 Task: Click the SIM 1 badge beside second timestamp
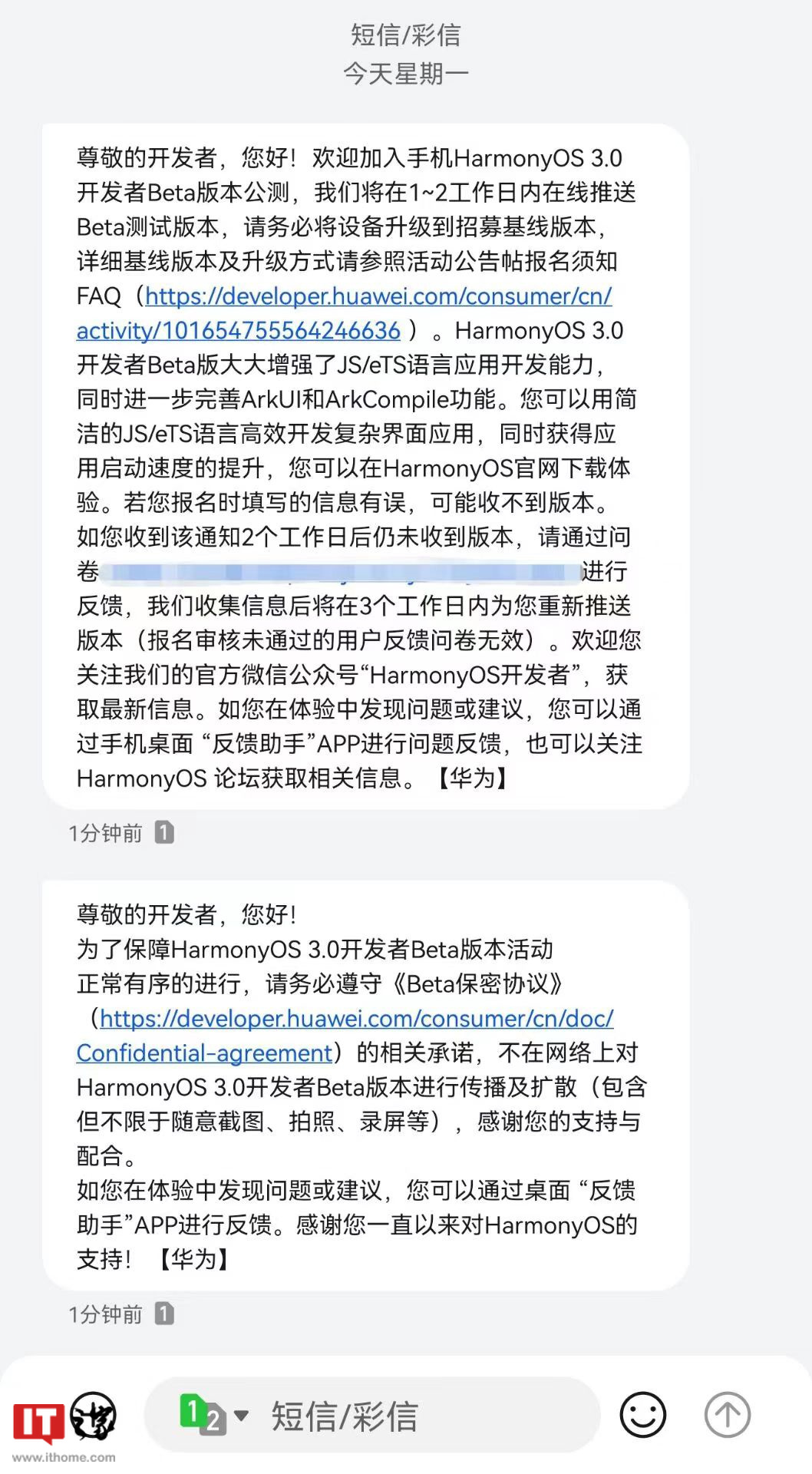coord(163,1313)
